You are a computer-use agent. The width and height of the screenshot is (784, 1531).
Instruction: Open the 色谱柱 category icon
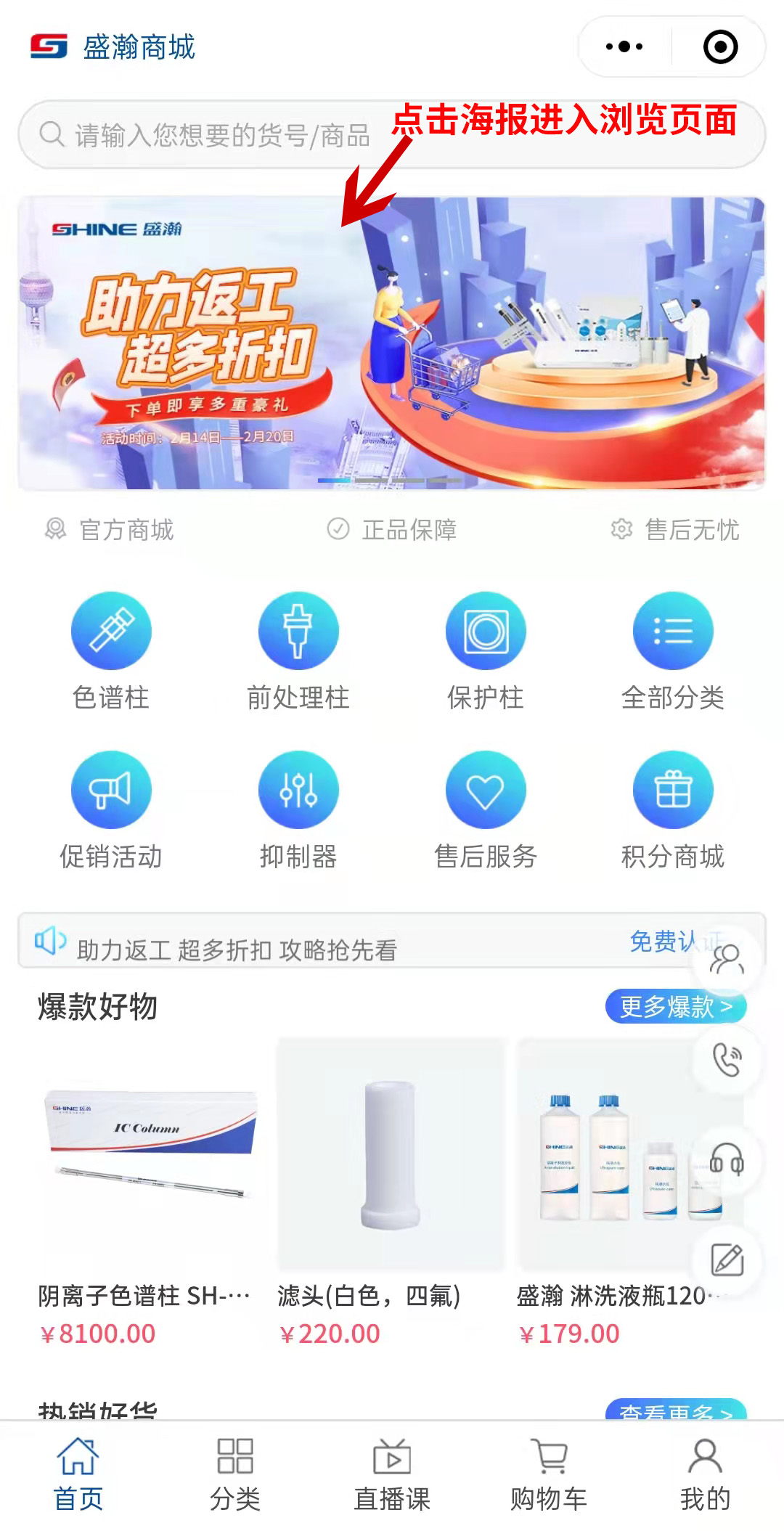click(111, 631)
